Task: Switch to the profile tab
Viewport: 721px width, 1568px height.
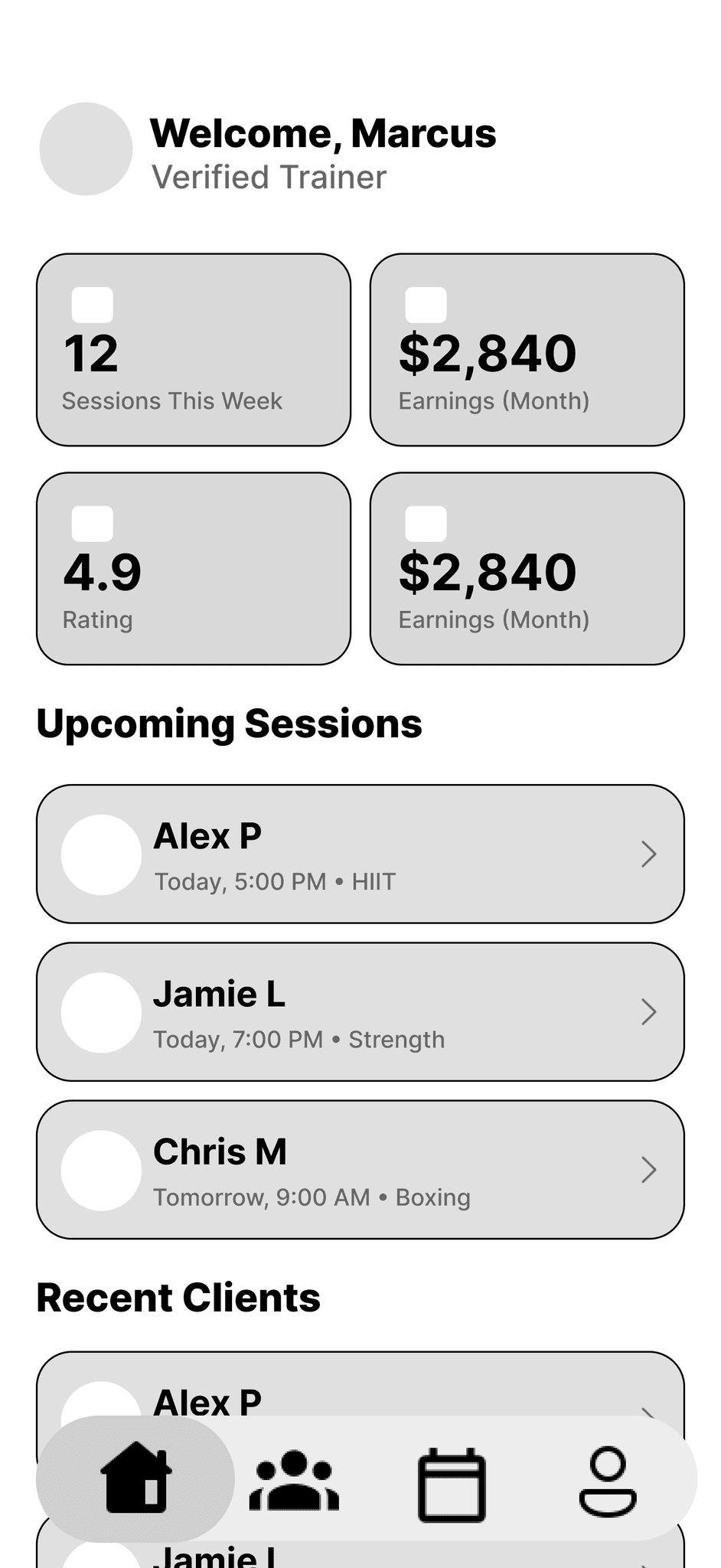Action: click(608, 1481)
